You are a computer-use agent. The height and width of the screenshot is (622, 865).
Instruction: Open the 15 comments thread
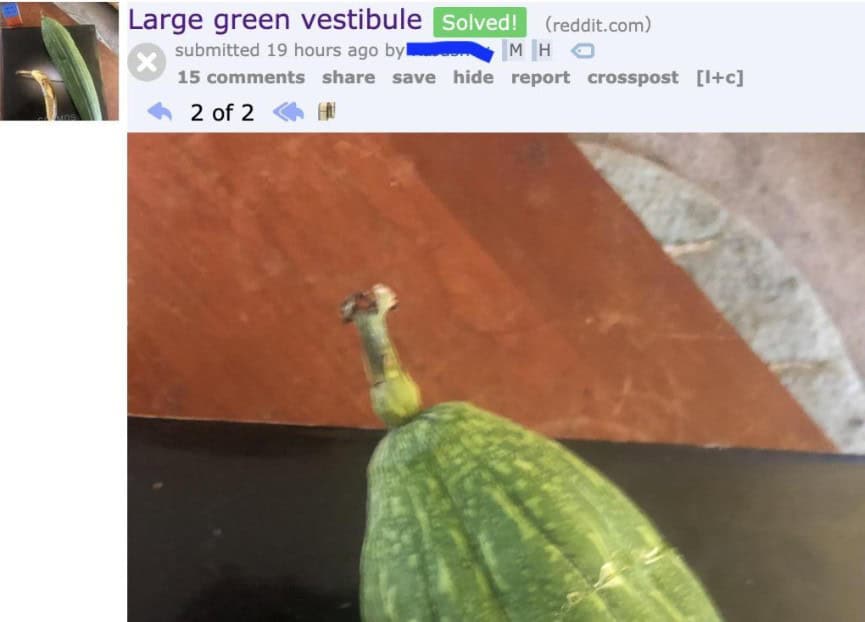click(x=241, y=77)
